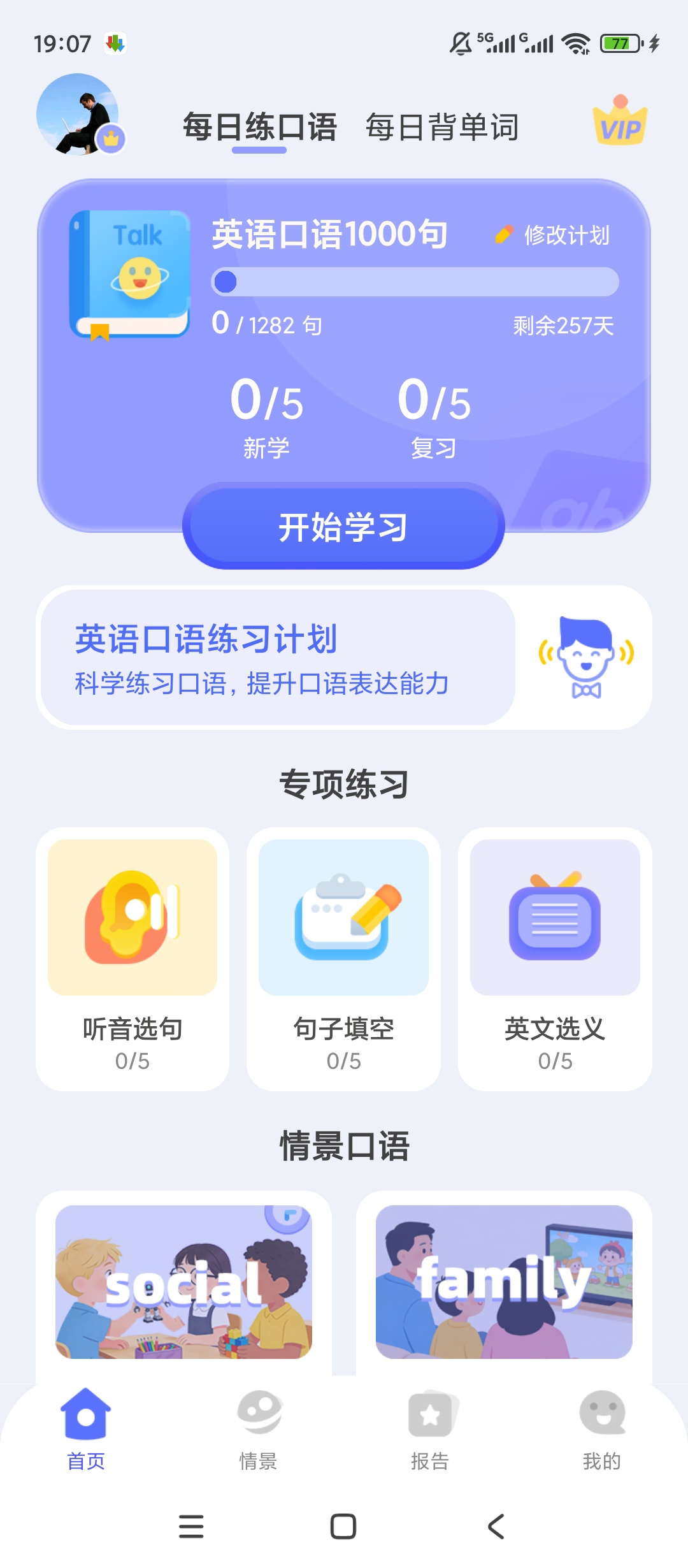
Task: Tap the 英语口语1000句 progress bar
Action: pyautogui.click(x=414, y=281)
